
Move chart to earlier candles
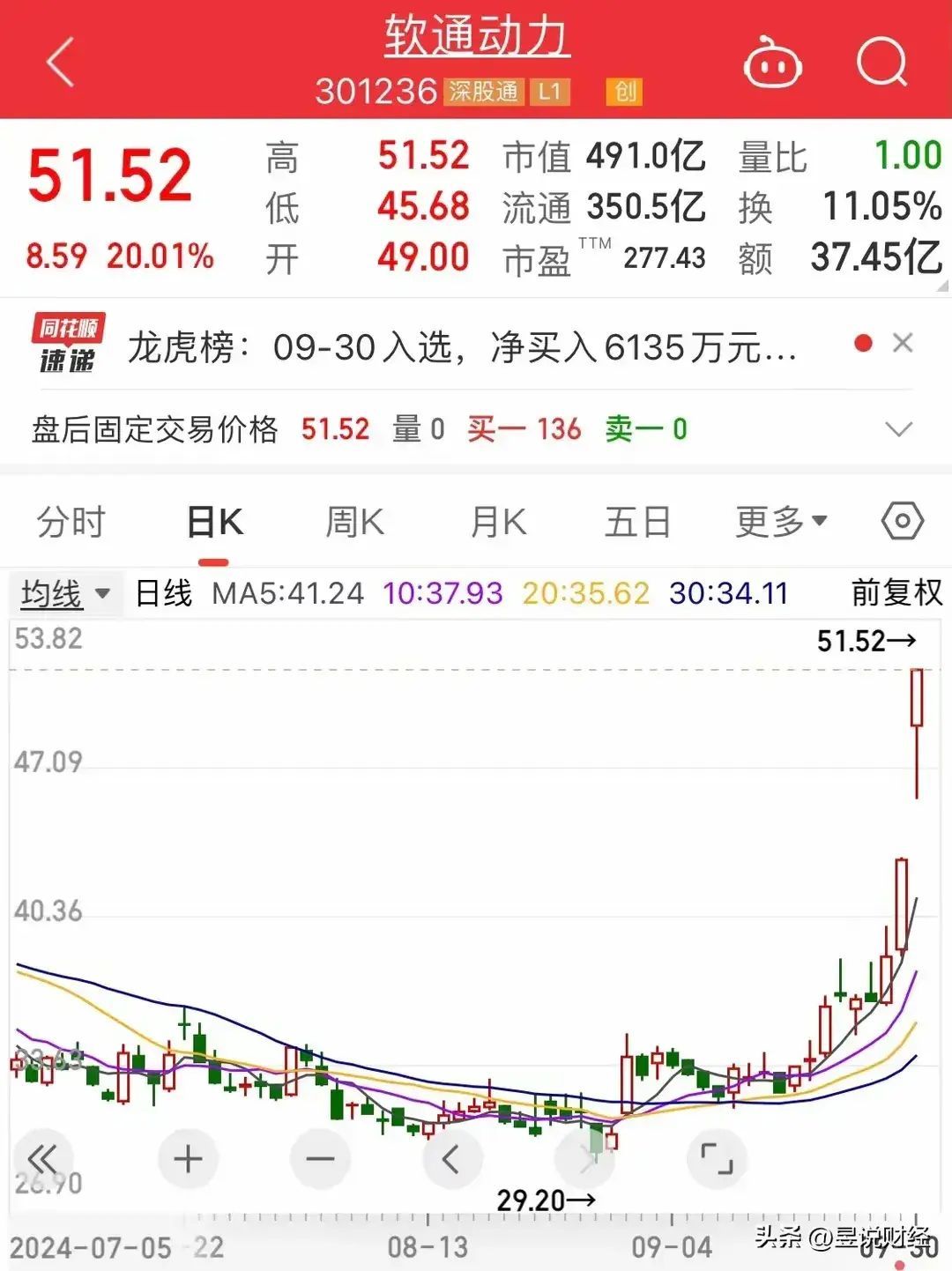point(451,1159)
